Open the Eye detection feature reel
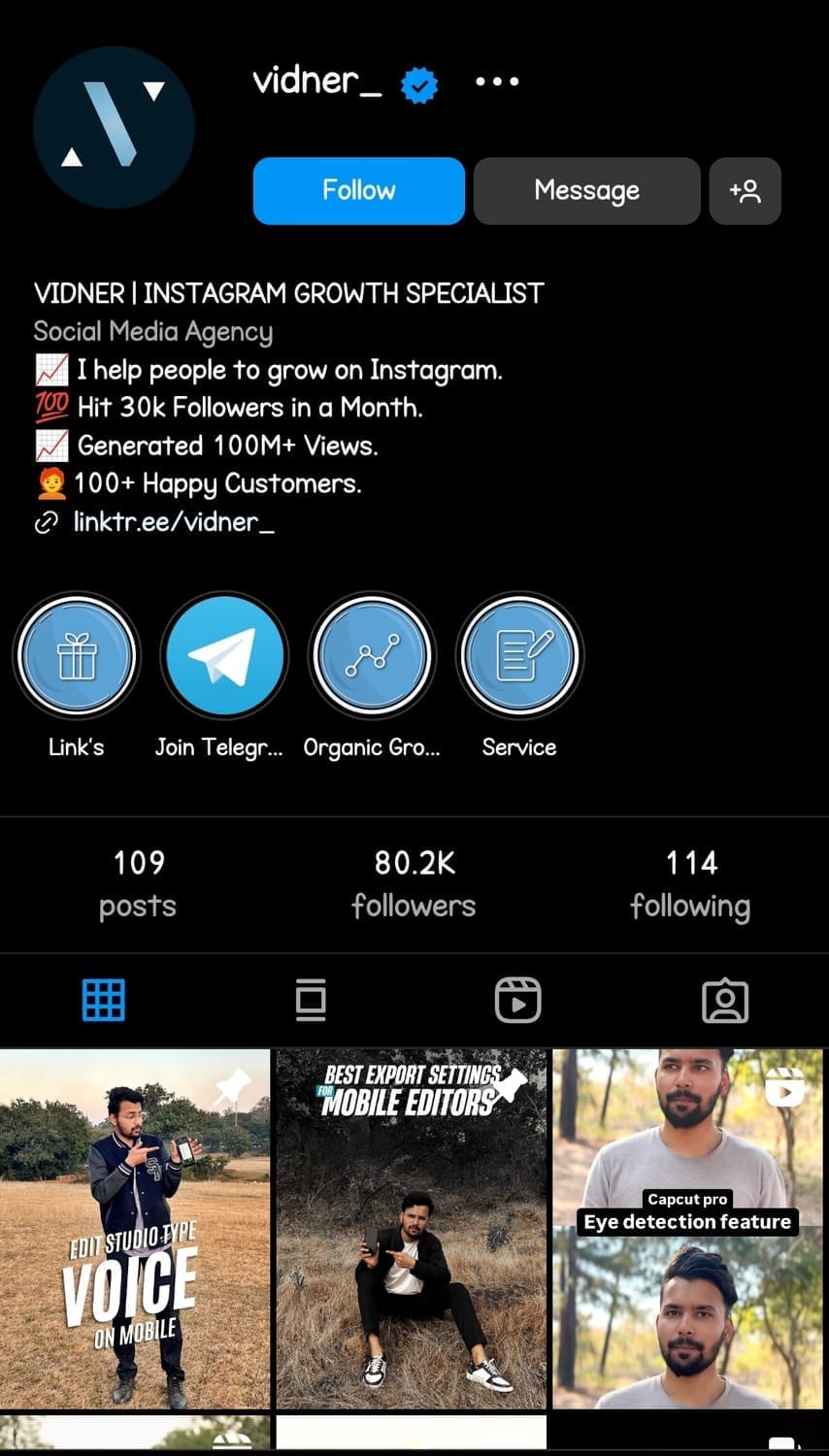Viewport: 829px width, 1456px height. (x=687, y=1228)
